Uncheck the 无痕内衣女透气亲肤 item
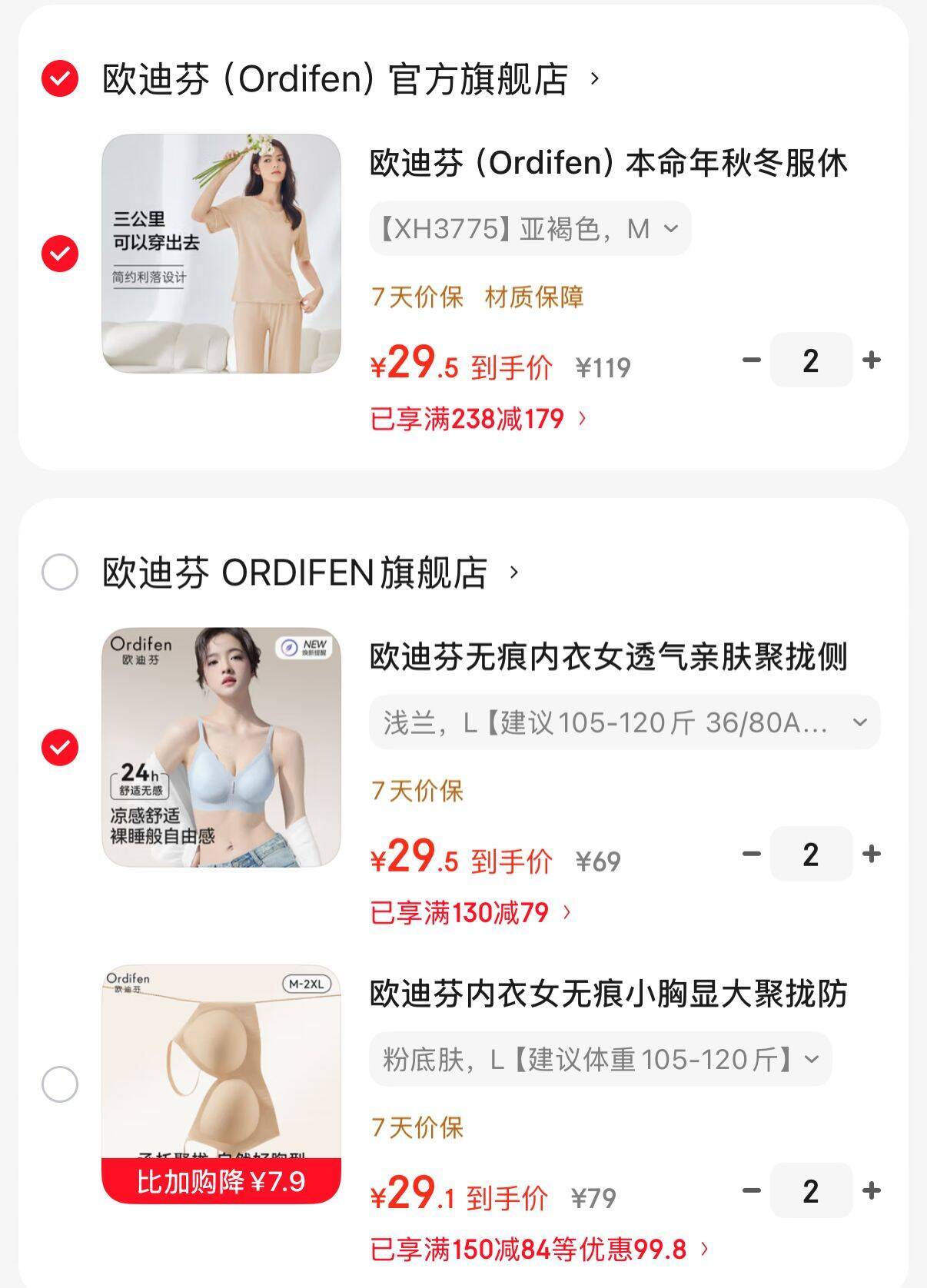 [x=60, y=747]
